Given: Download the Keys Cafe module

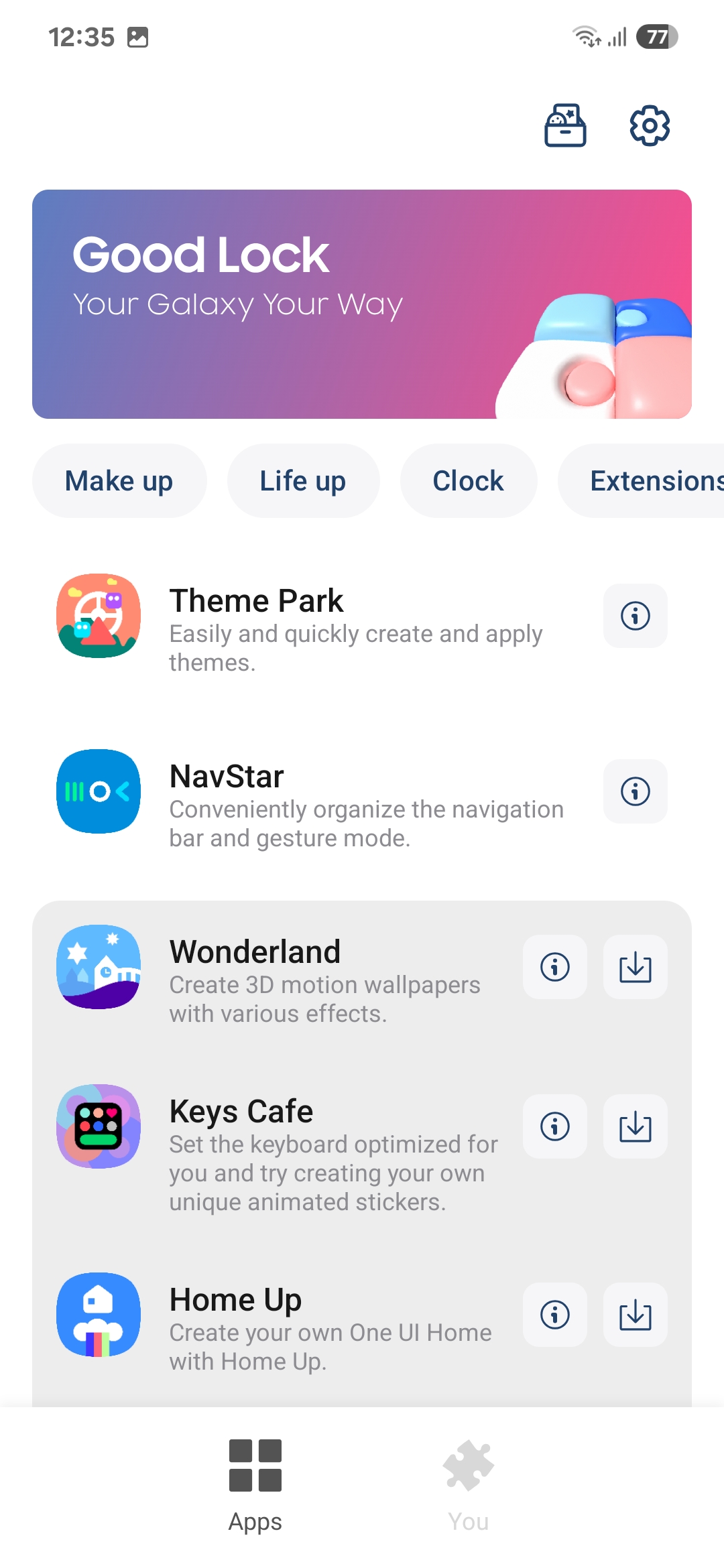Looking at the screenshot, I should click(635, 1126).
